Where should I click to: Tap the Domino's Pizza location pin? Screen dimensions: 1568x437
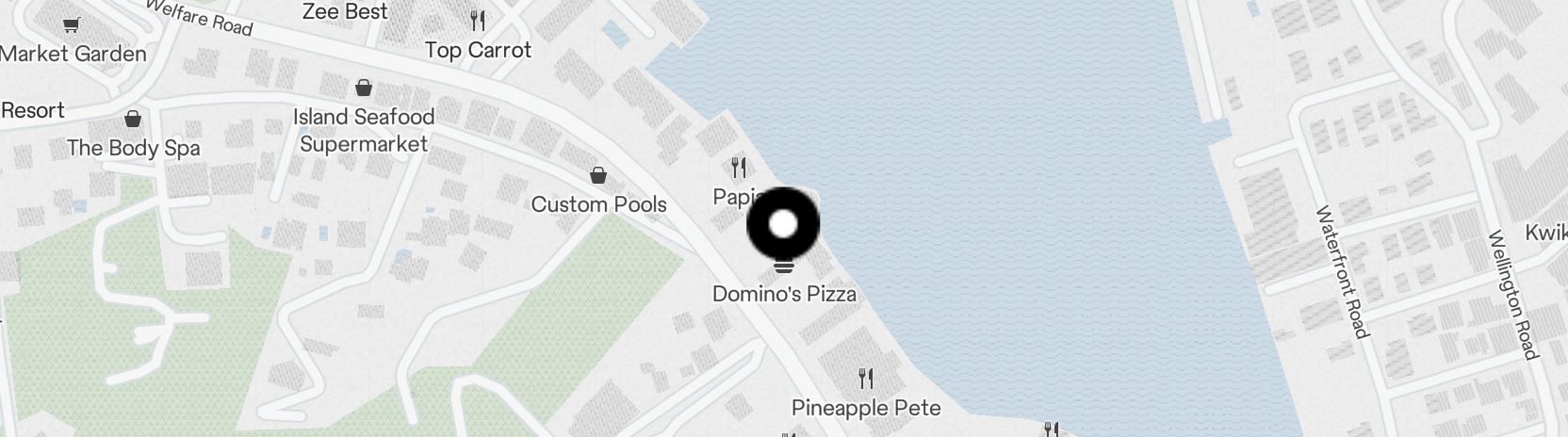point(783,224)
